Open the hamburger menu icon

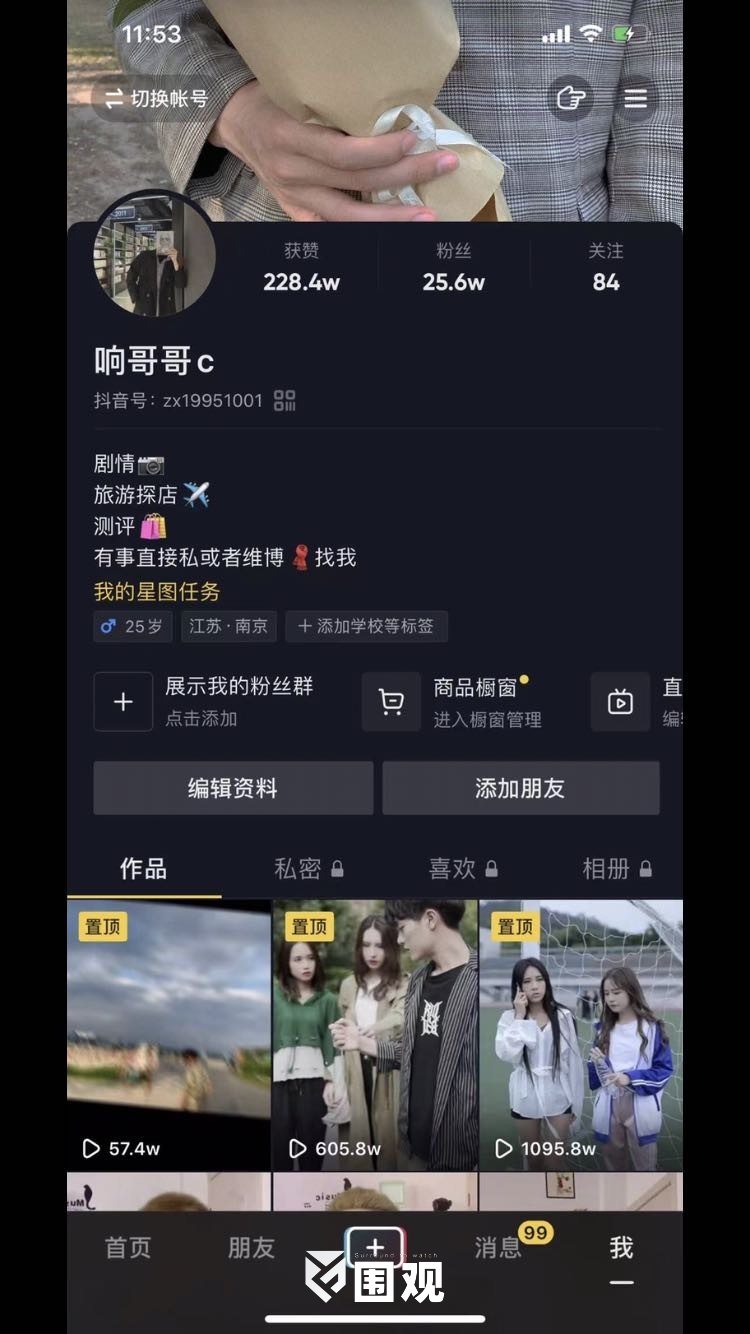[x=635, y=99]
